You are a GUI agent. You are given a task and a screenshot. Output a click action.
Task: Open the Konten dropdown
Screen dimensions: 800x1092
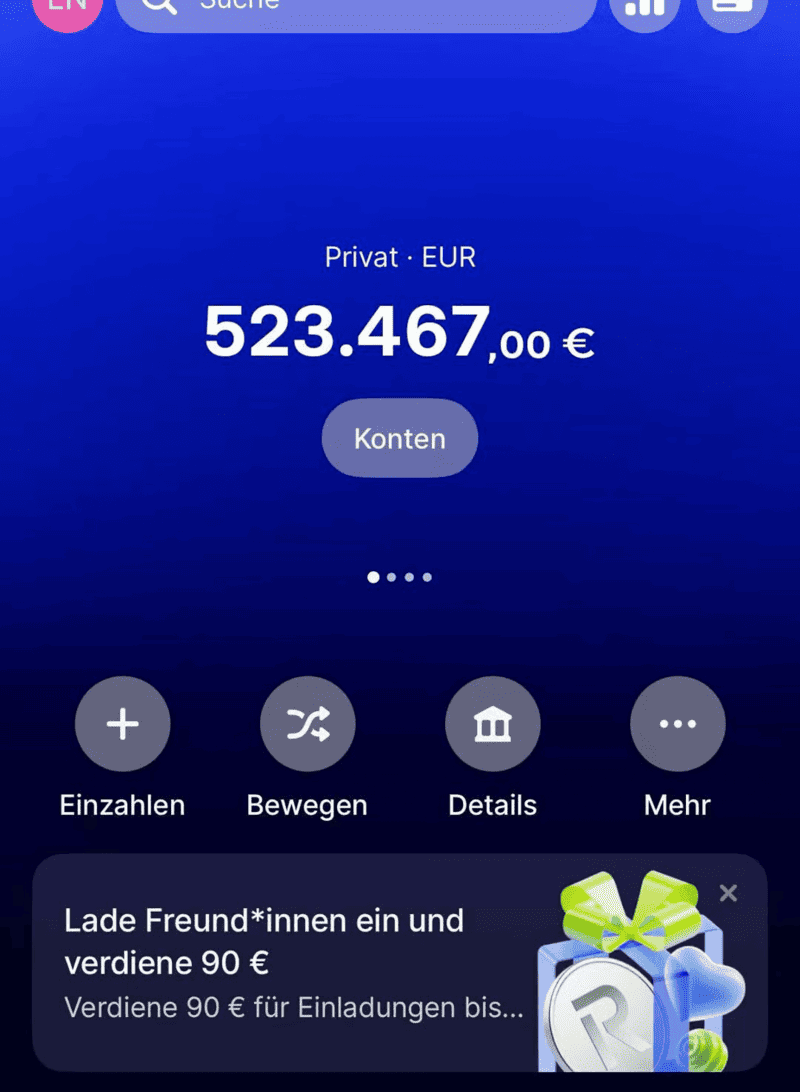click(x=399, y=438)
